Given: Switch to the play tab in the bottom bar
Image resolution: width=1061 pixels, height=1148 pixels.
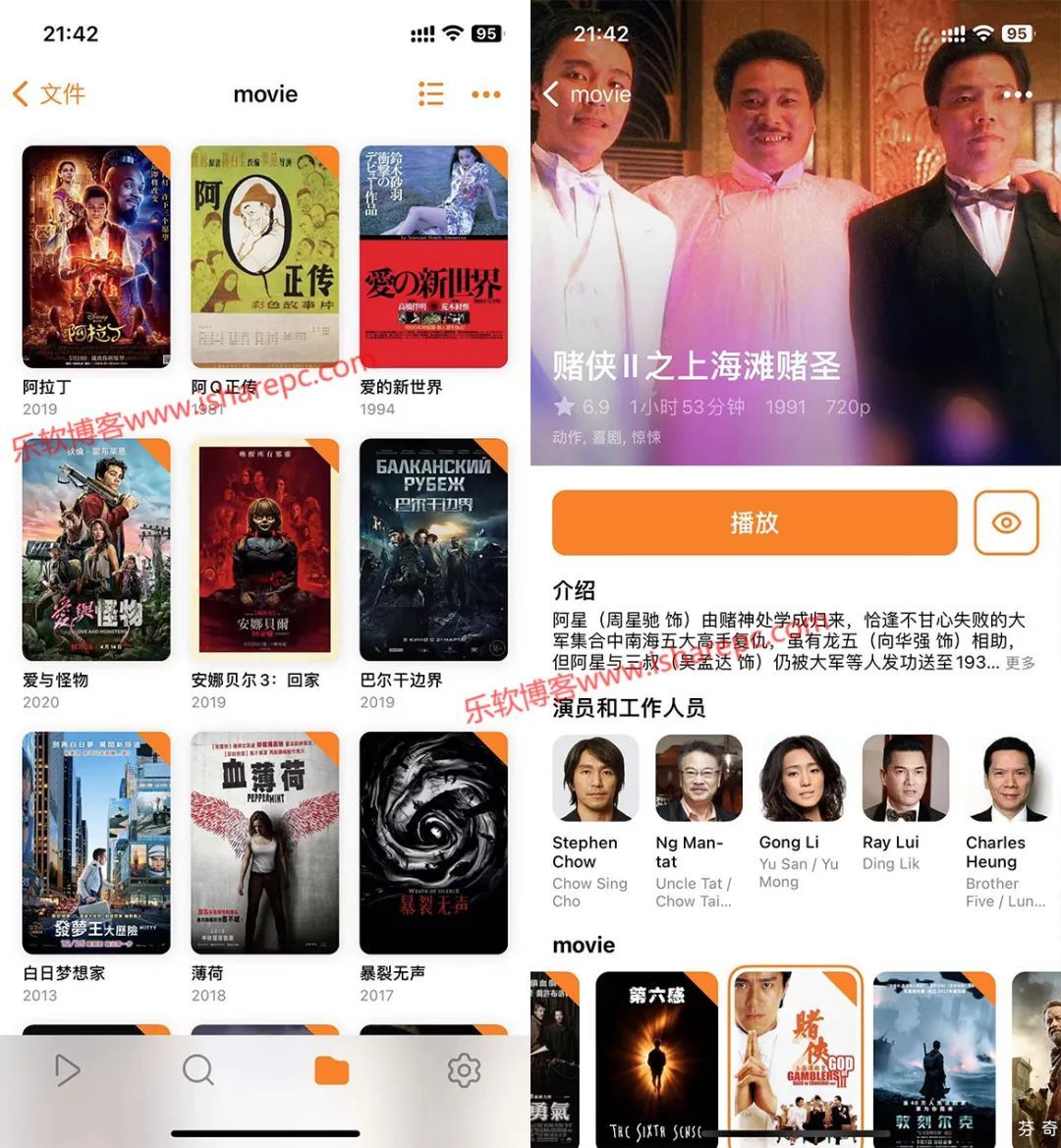Looking at the screenshot, I should click(67, 1069).
